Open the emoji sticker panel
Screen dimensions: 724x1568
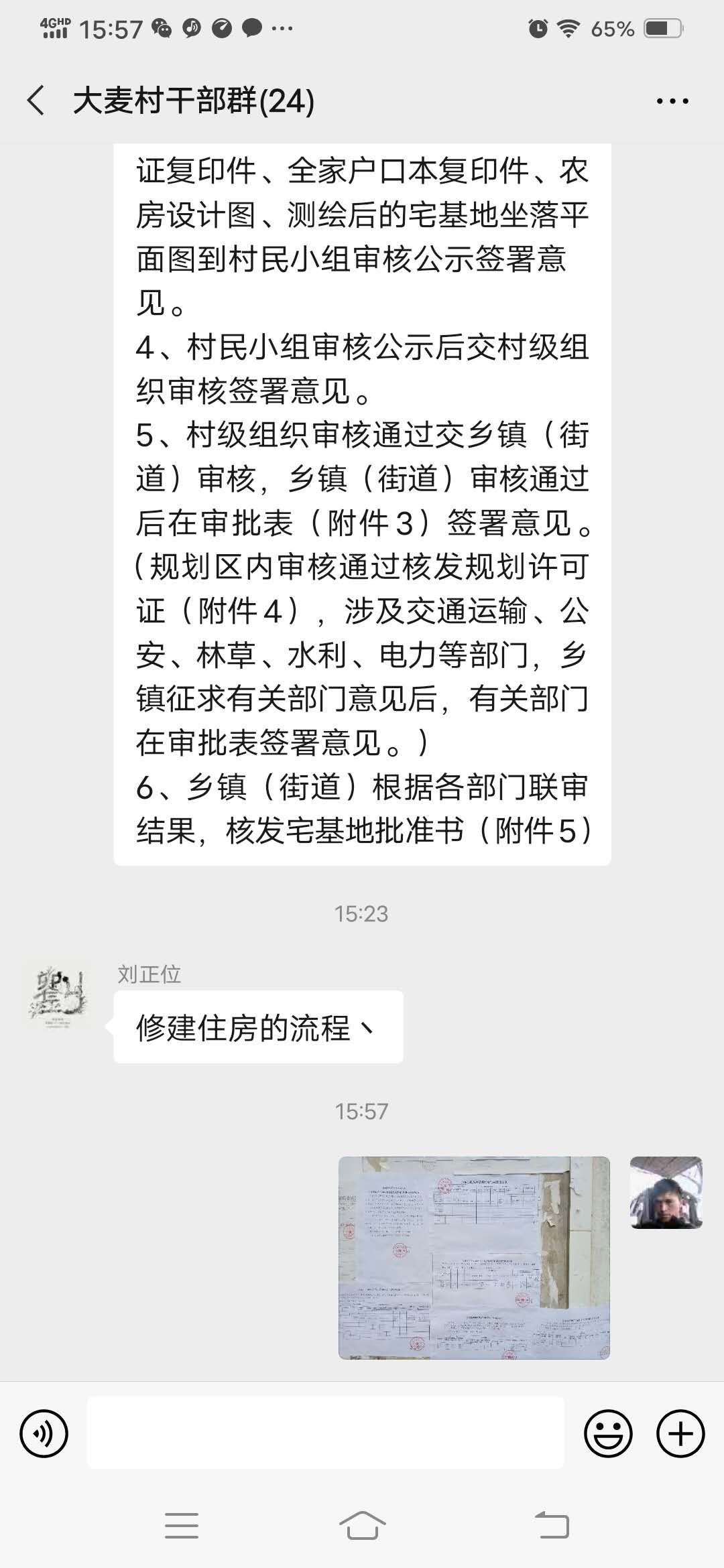coord(608,1434)
